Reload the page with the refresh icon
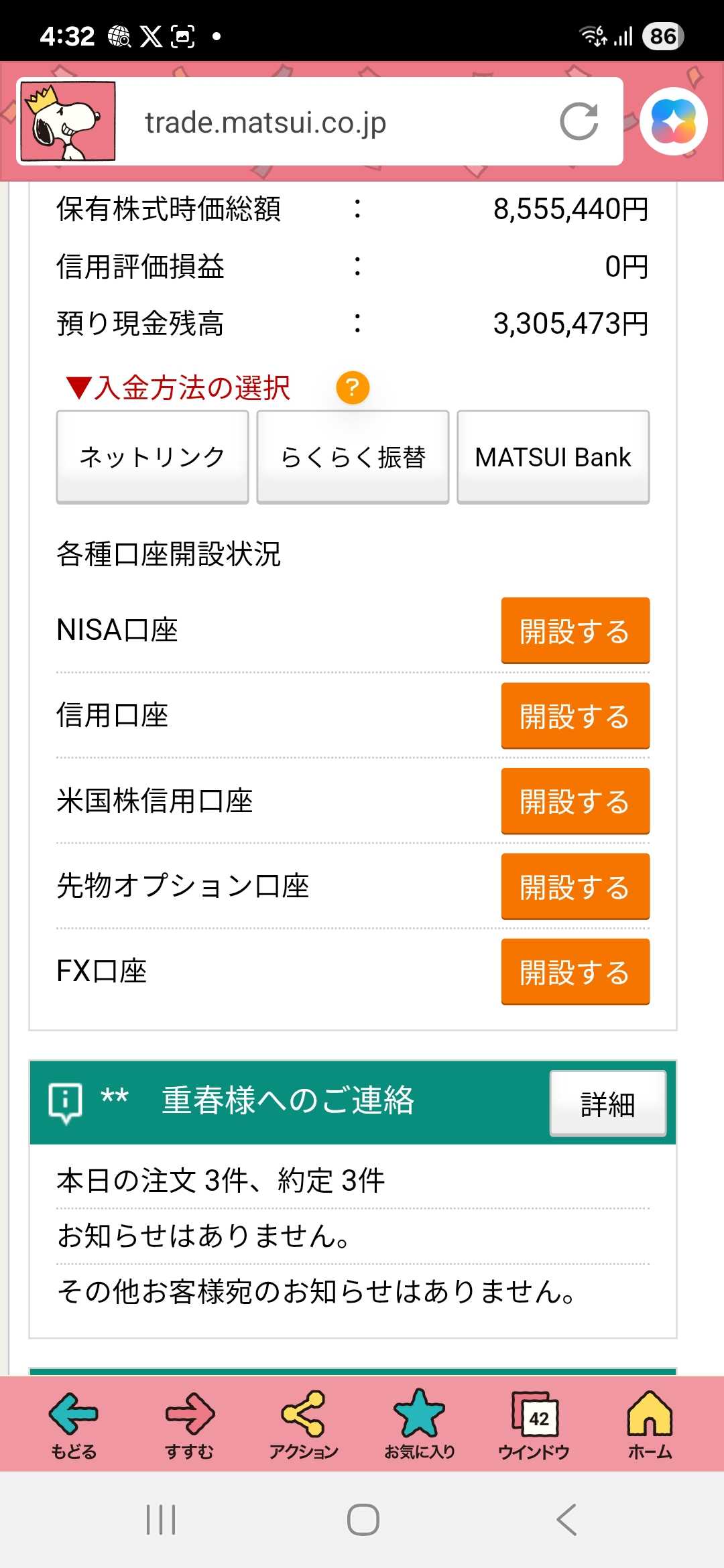The image size is (724, 1568). tap(579, 121)
